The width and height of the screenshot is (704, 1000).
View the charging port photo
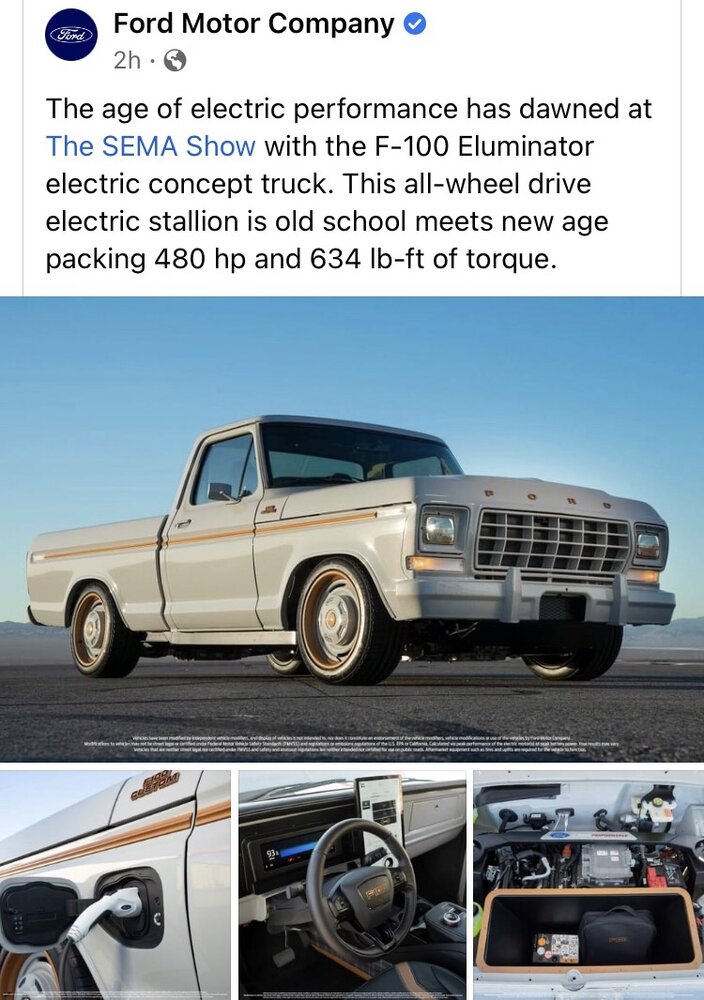coord(115,885)
